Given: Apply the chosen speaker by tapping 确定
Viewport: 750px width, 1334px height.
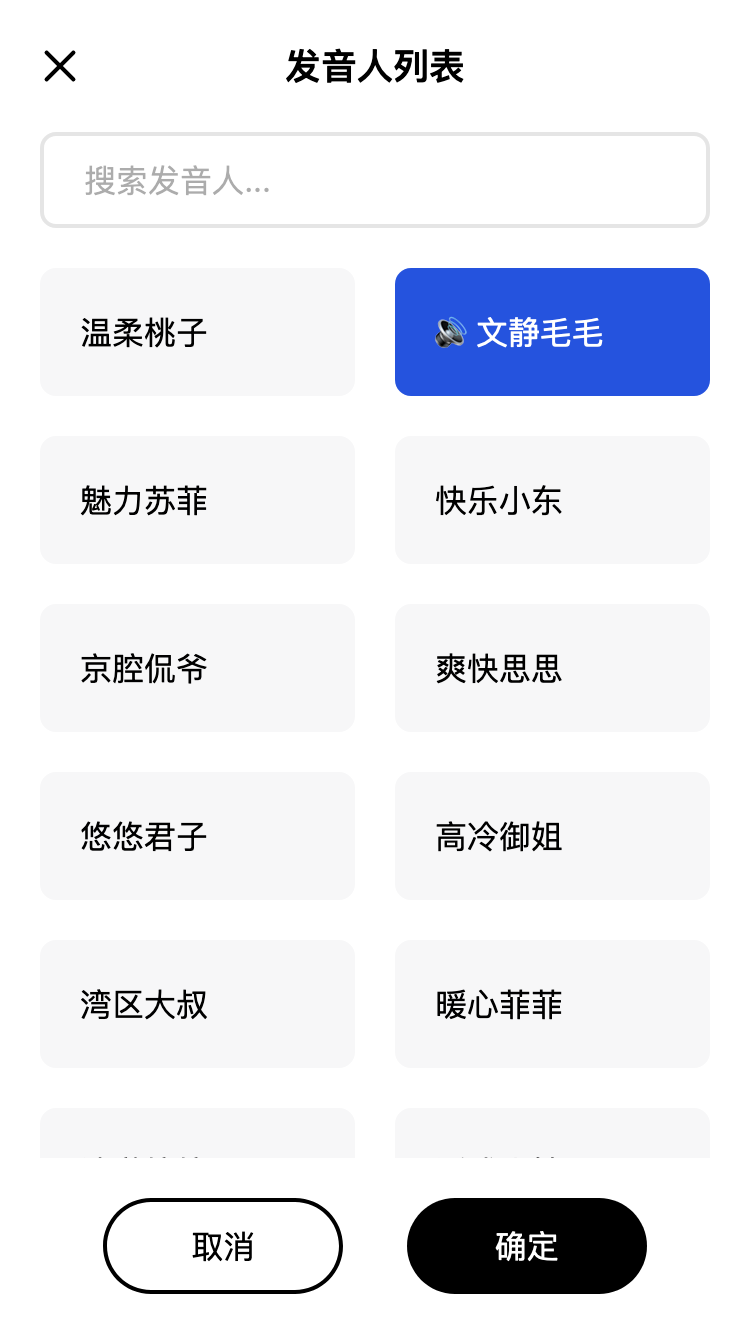Looking at the screenshot, I should pyautogui.click(x=526, y=1246).
